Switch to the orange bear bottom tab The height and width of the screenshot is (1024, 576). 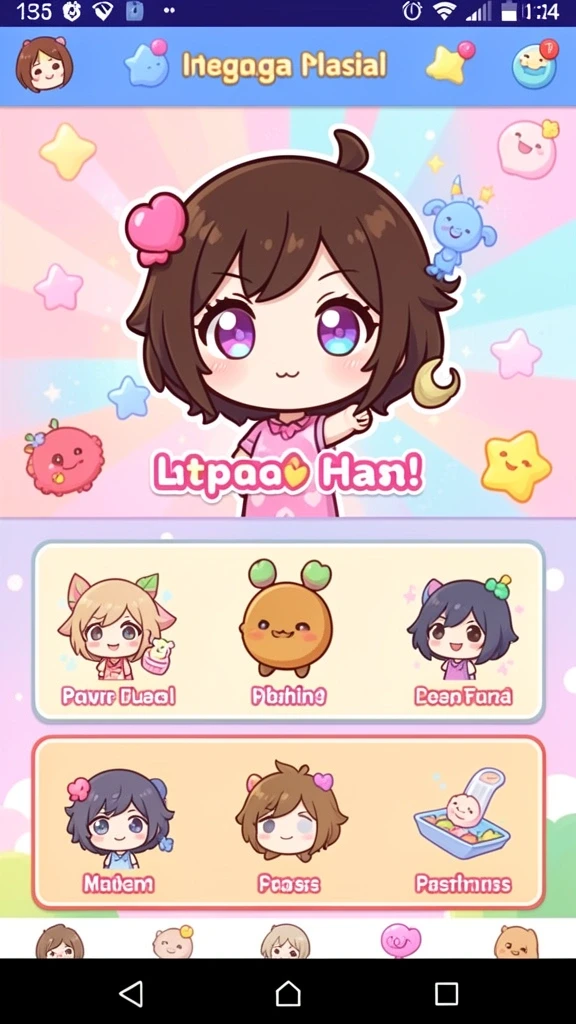[x=516, y=942]
